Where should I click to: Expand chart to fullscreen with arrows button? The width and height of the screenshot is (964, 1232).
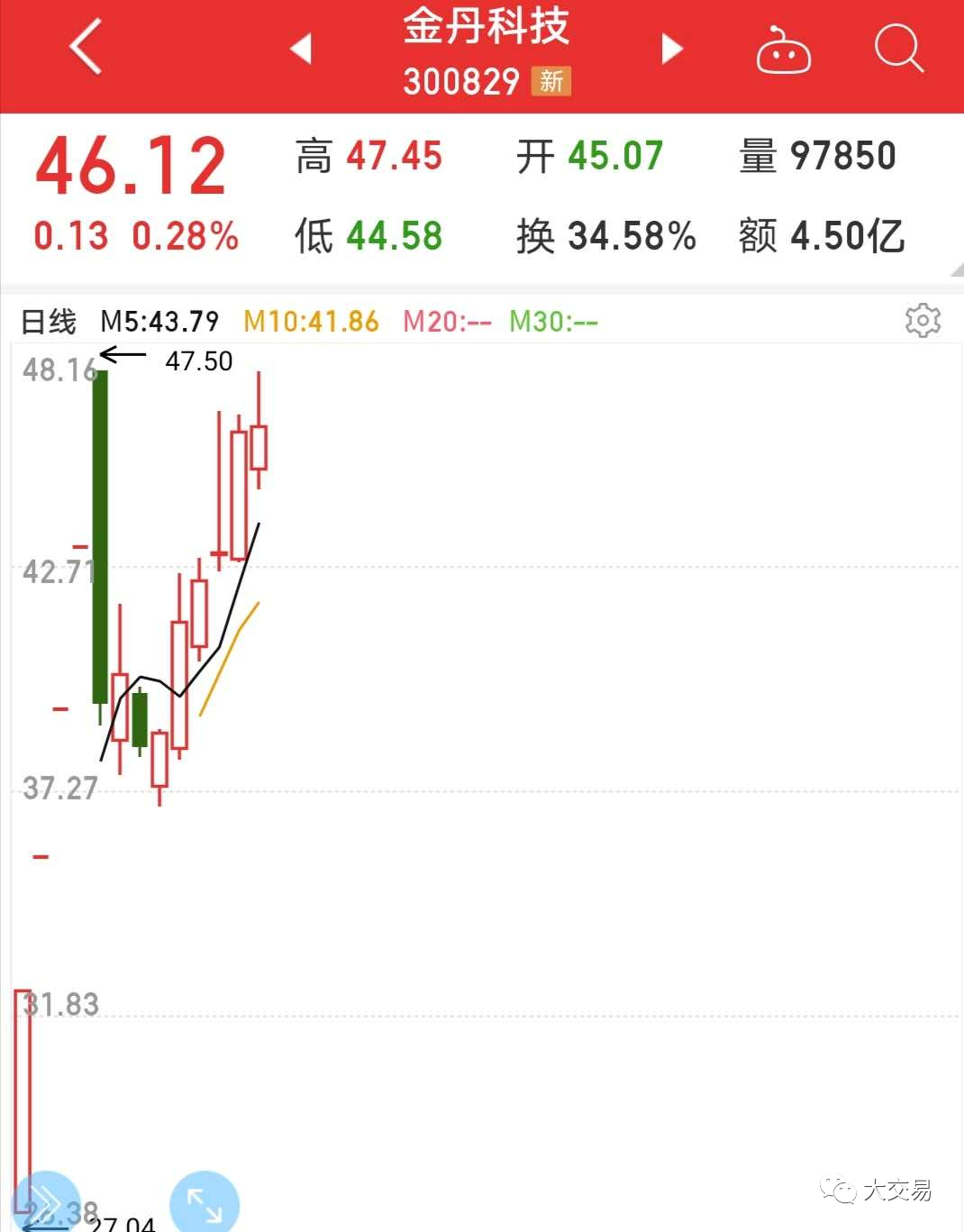point(205,1202)
